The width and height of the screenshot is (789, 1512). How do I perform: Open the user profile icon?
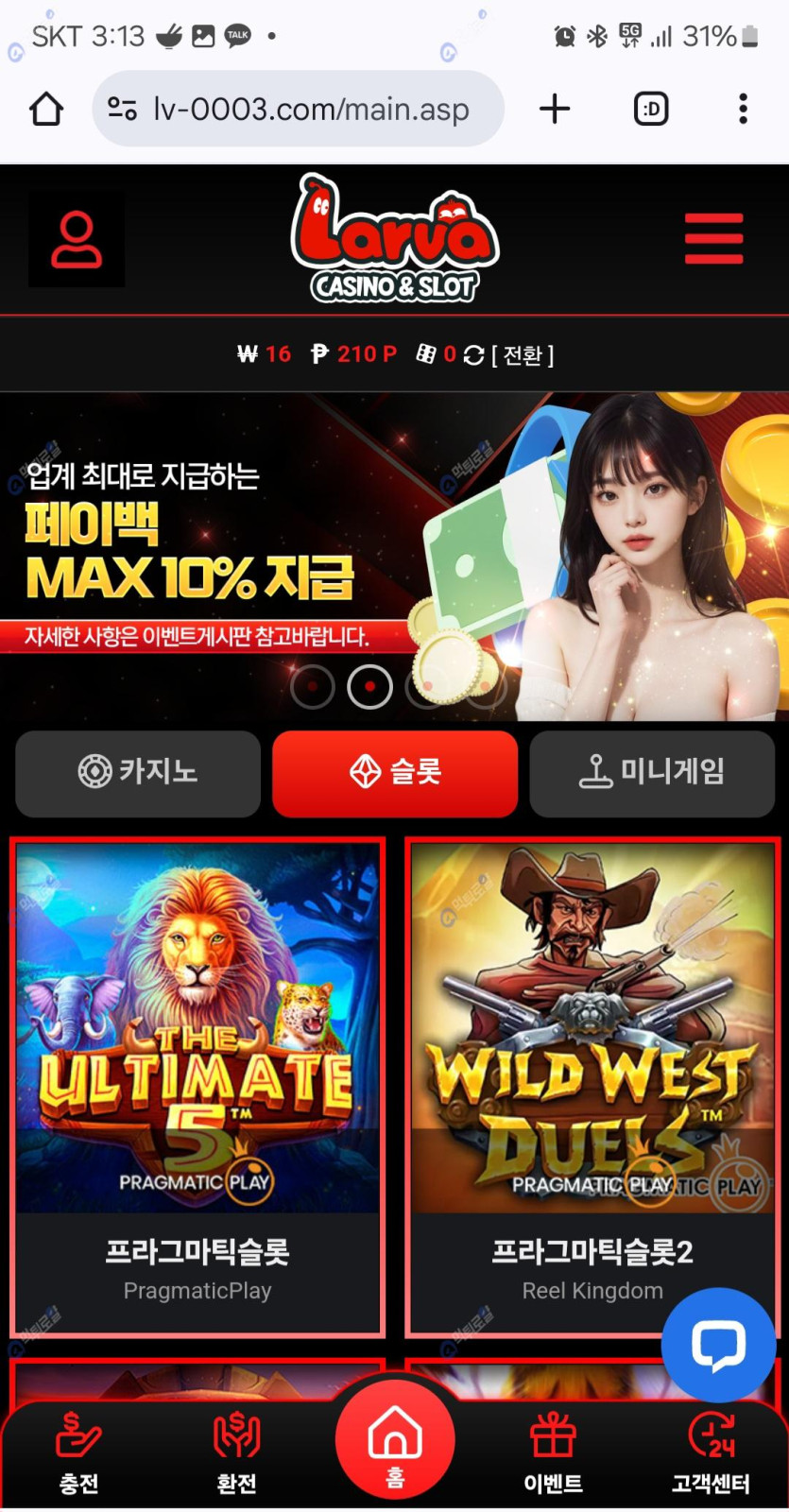(77, 240)
